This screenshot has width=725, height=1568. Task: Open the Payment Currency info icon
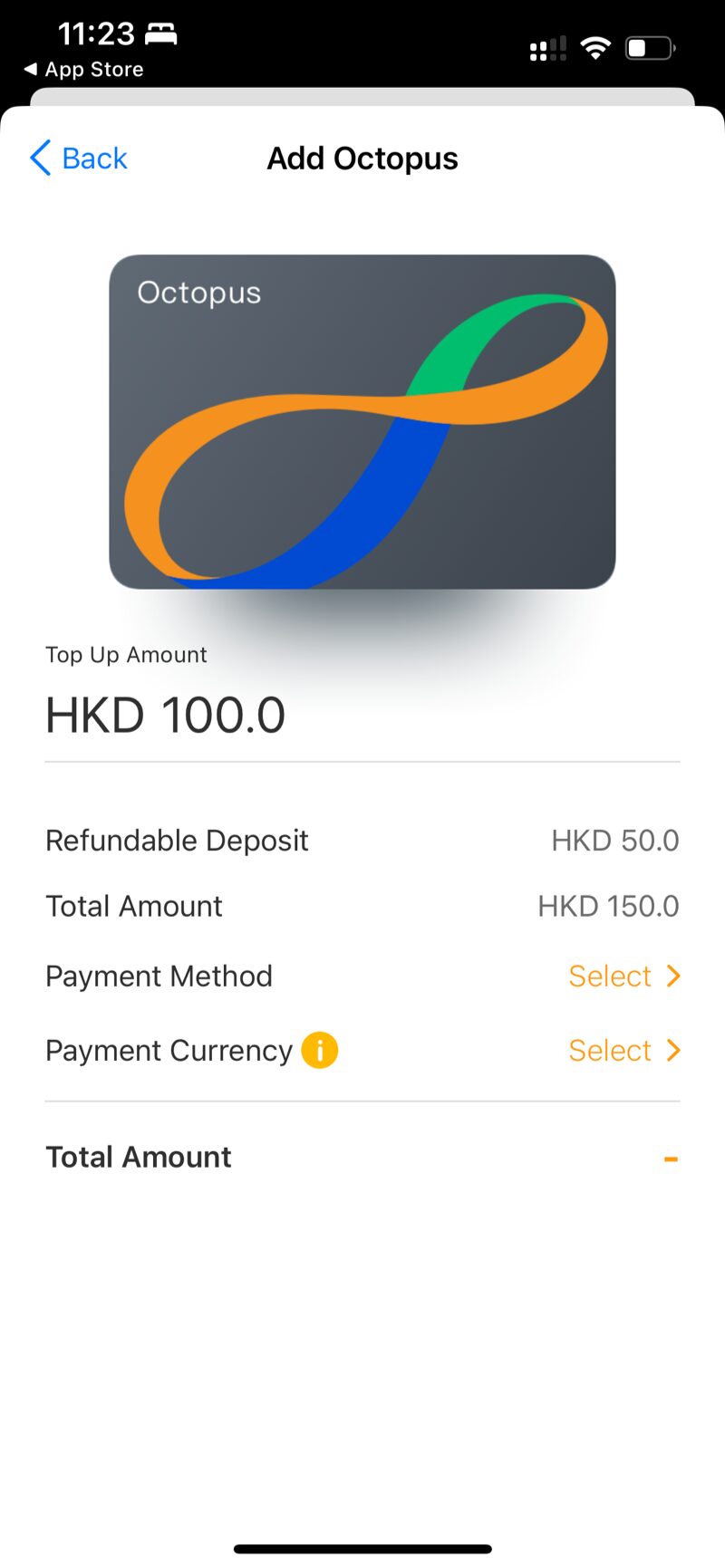click(x=320, y=1051)
